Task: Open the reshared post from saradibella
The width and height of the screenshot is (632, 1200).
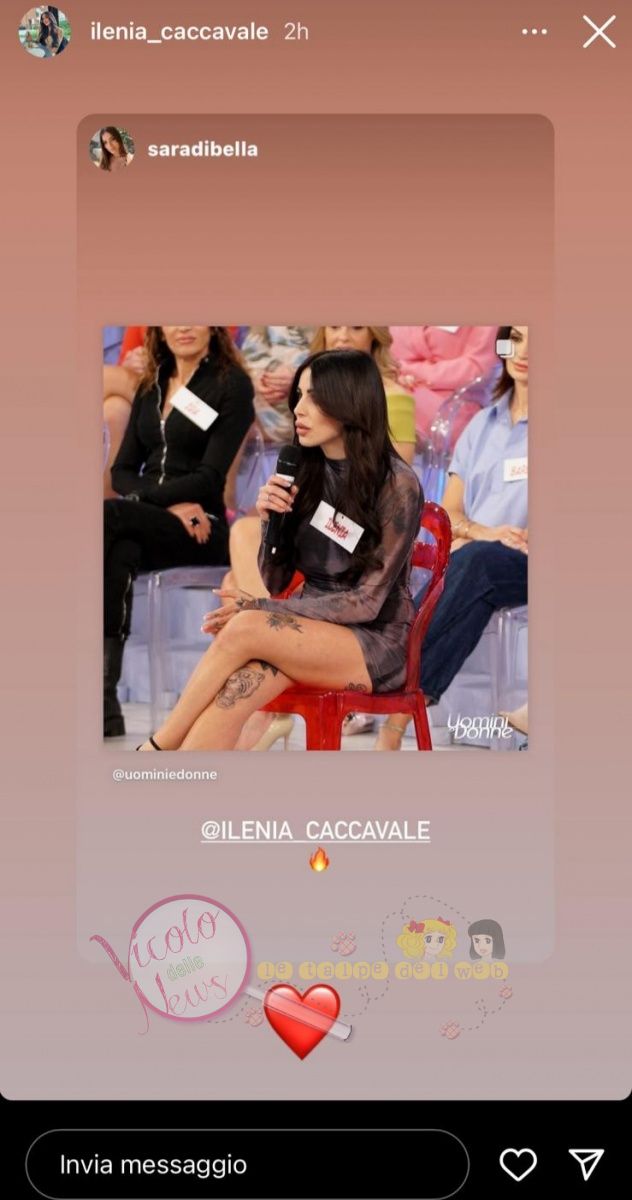Action: pos(315,538)
